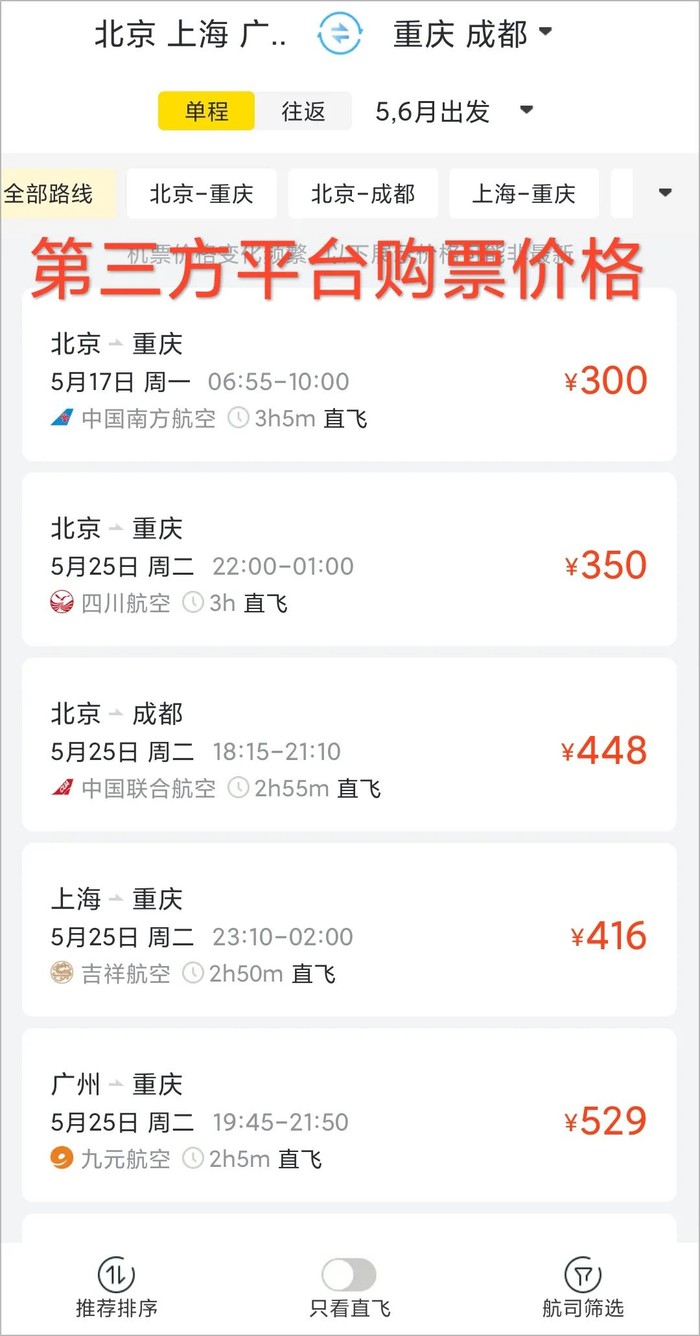The image size is (700, 1336).
Task: Swap departure and destination cities
Action: point(340,35)
